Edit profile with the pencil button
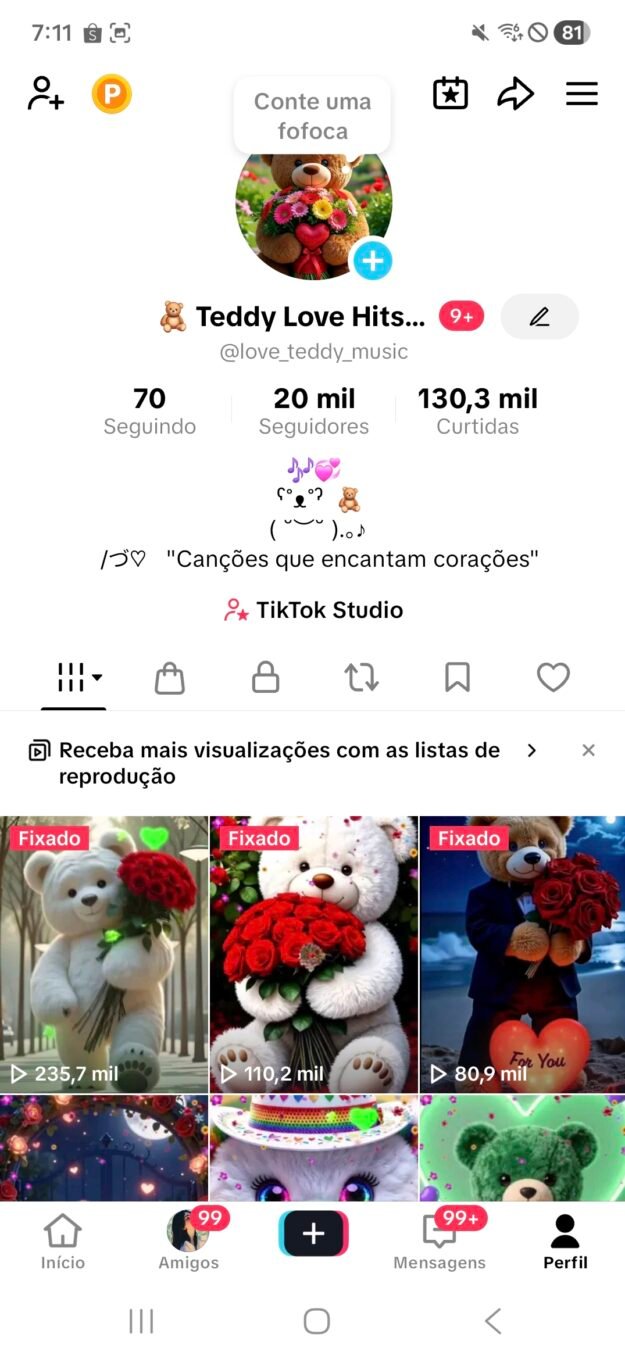Screen dimensions: 625x1359 pos(539,317)
